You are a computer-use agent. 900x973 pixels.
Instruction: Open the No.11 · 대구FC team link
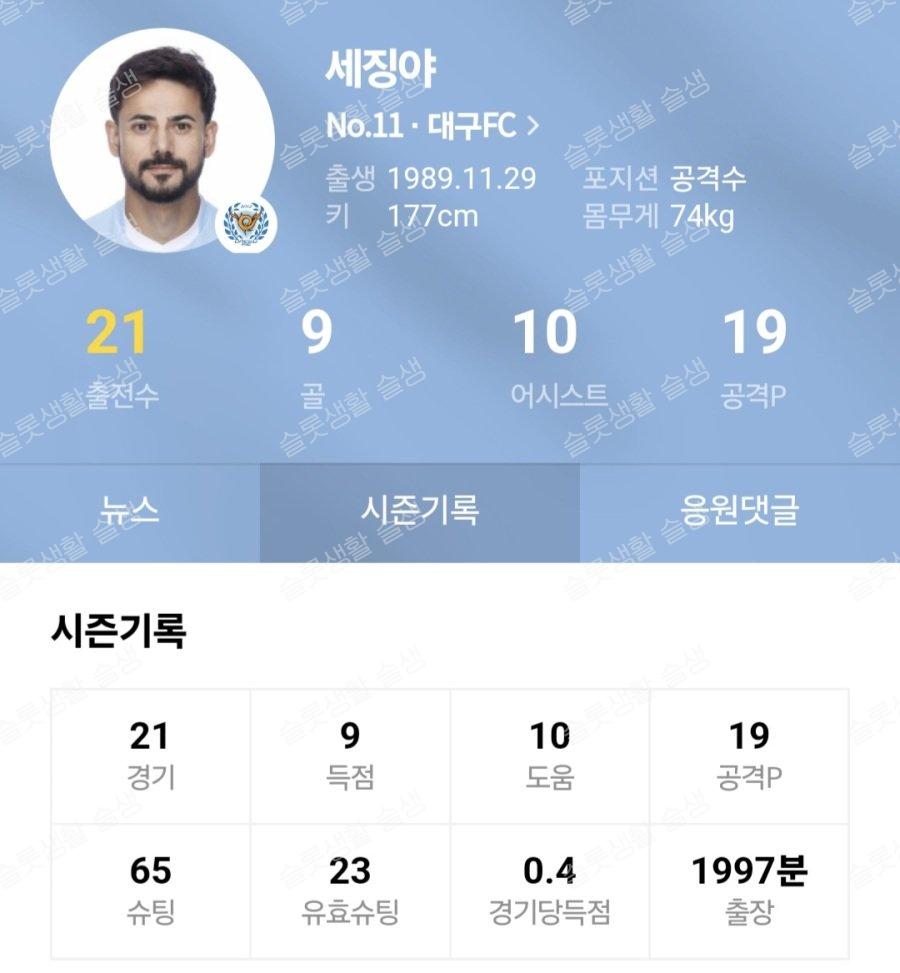coord(432,126)
